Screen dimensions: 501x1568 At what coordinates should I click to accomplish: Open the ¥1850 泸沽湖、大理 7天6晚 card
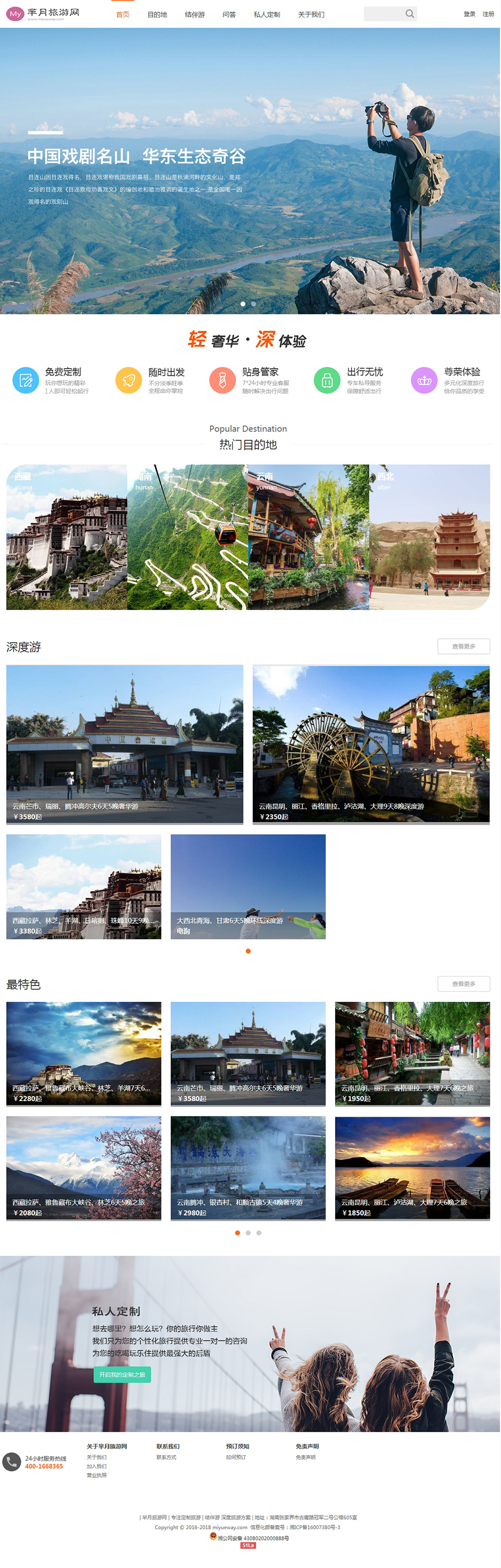click(x=412, y=1168)
